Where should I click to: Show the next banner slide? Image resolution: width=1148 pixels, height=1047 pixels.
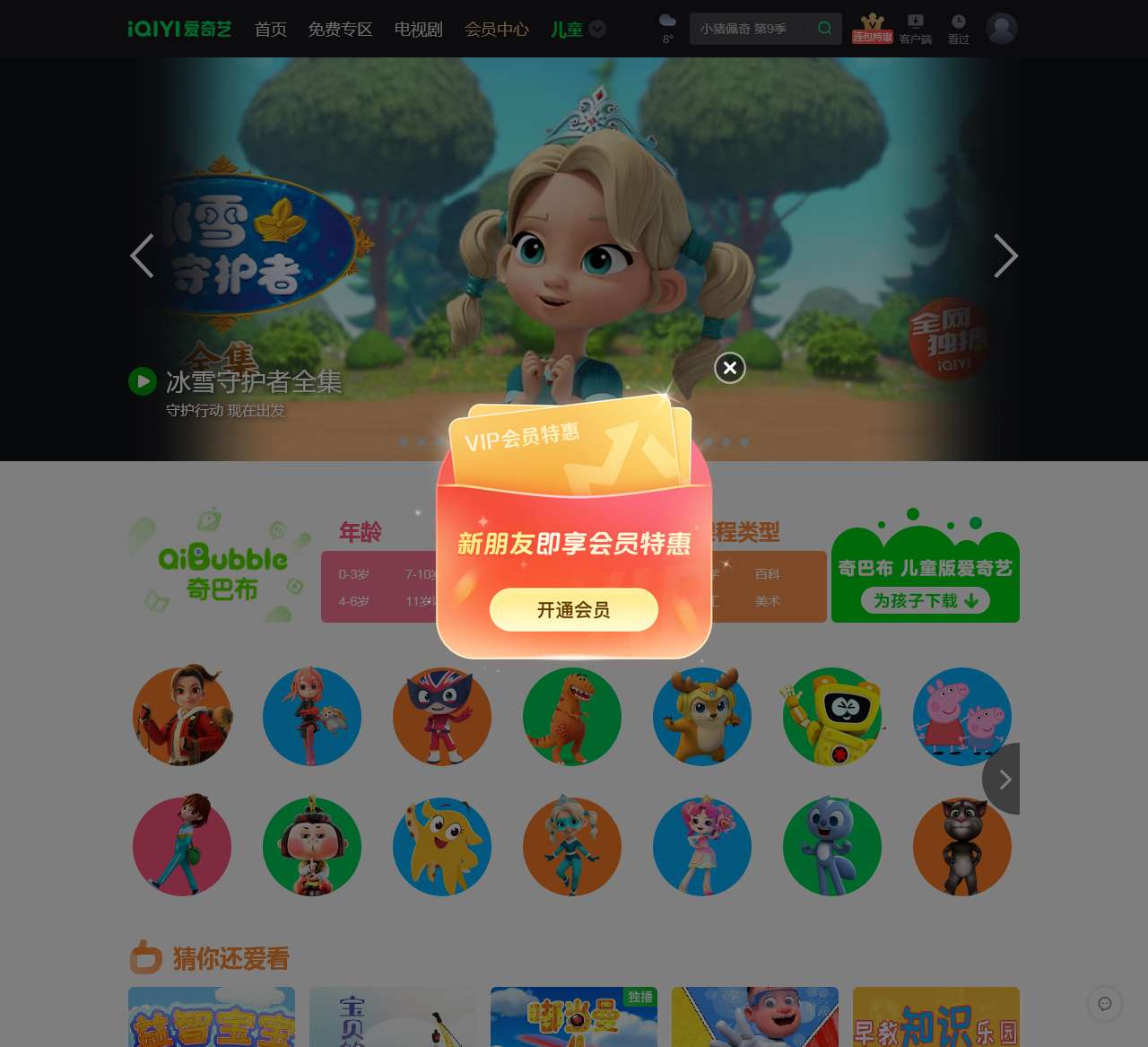click(1005, 257)
